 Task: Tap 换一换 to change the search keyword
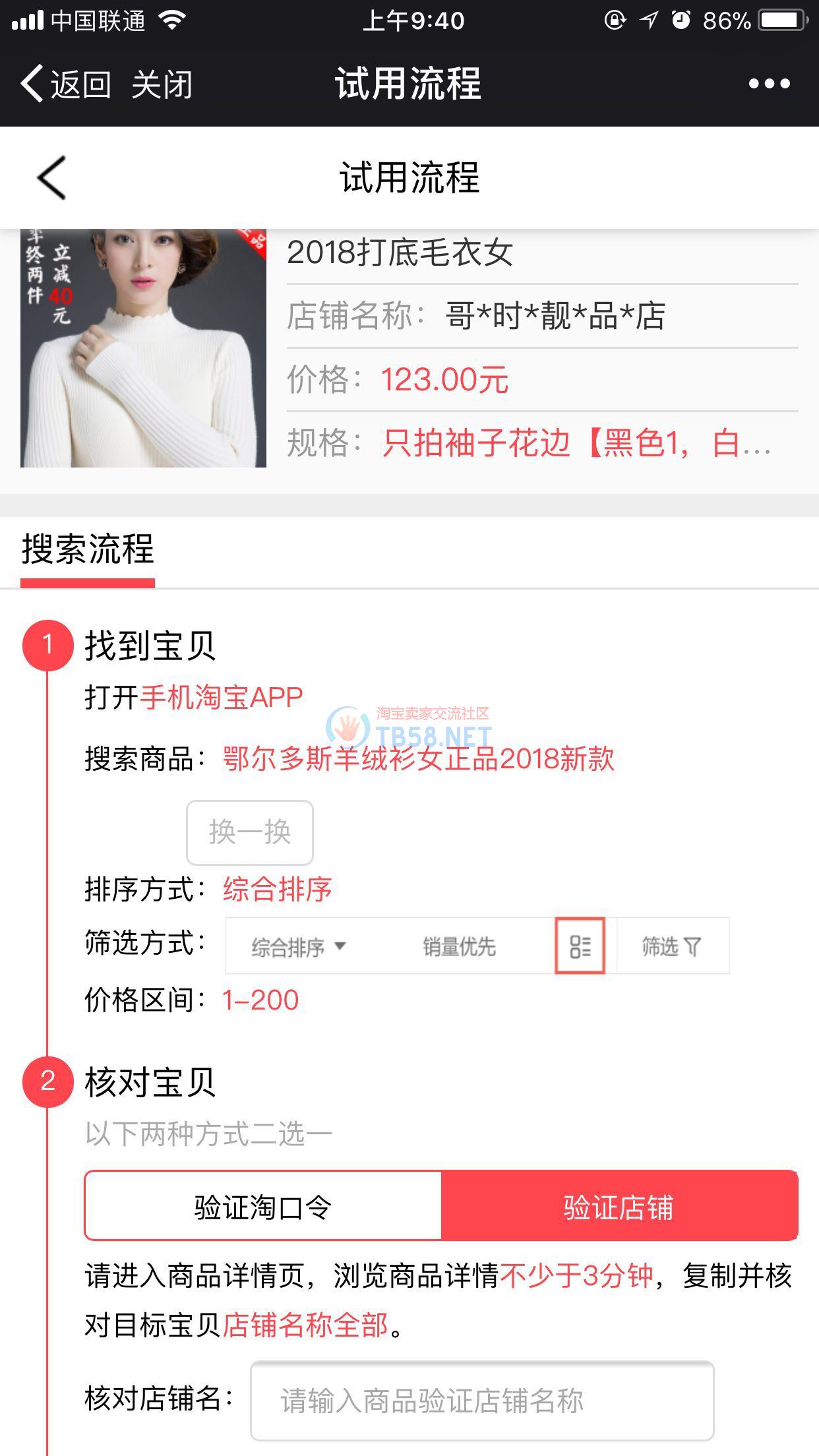tap(250, 832)
